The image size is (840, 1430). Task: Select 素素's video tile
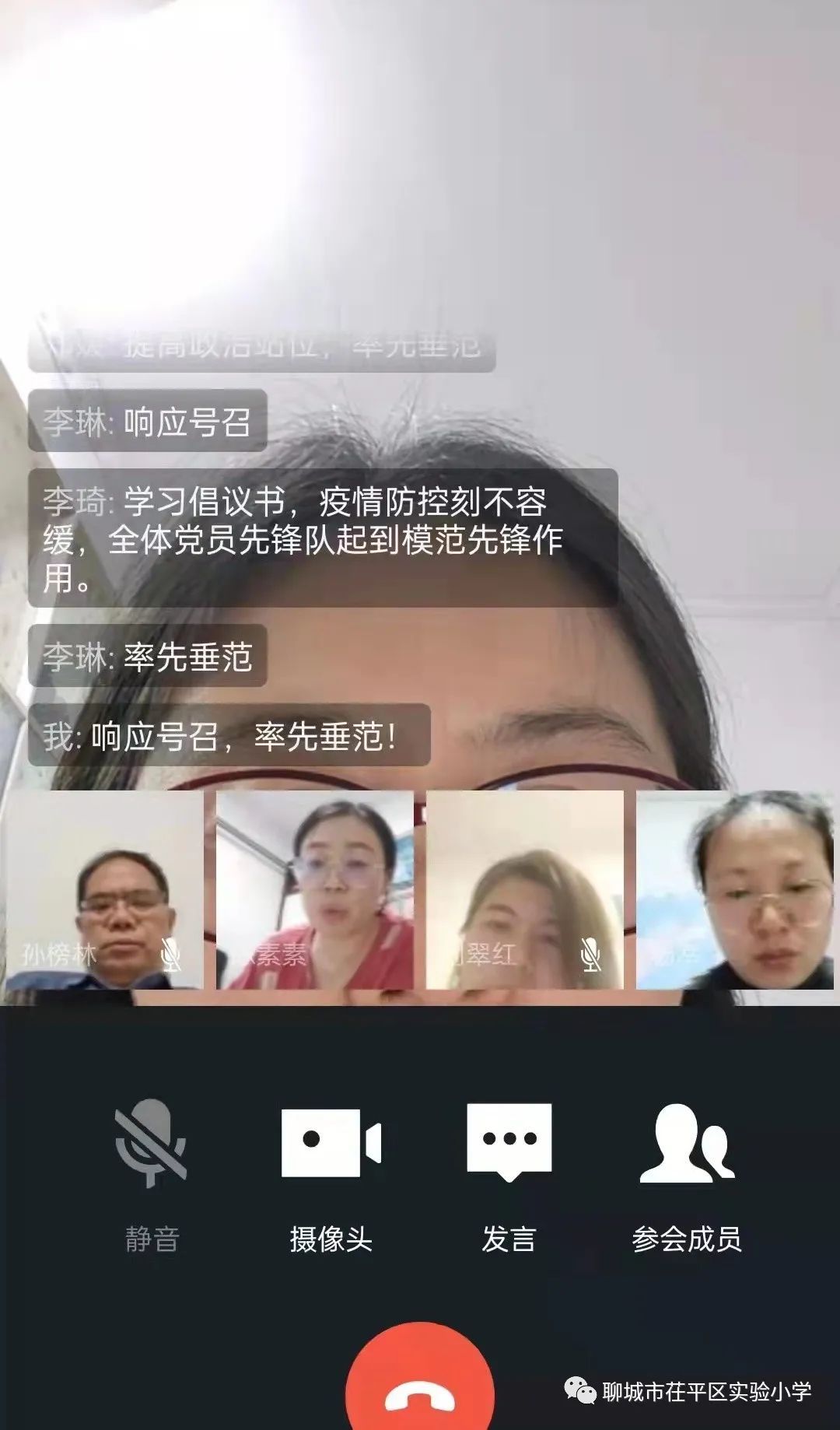point(315,891)
